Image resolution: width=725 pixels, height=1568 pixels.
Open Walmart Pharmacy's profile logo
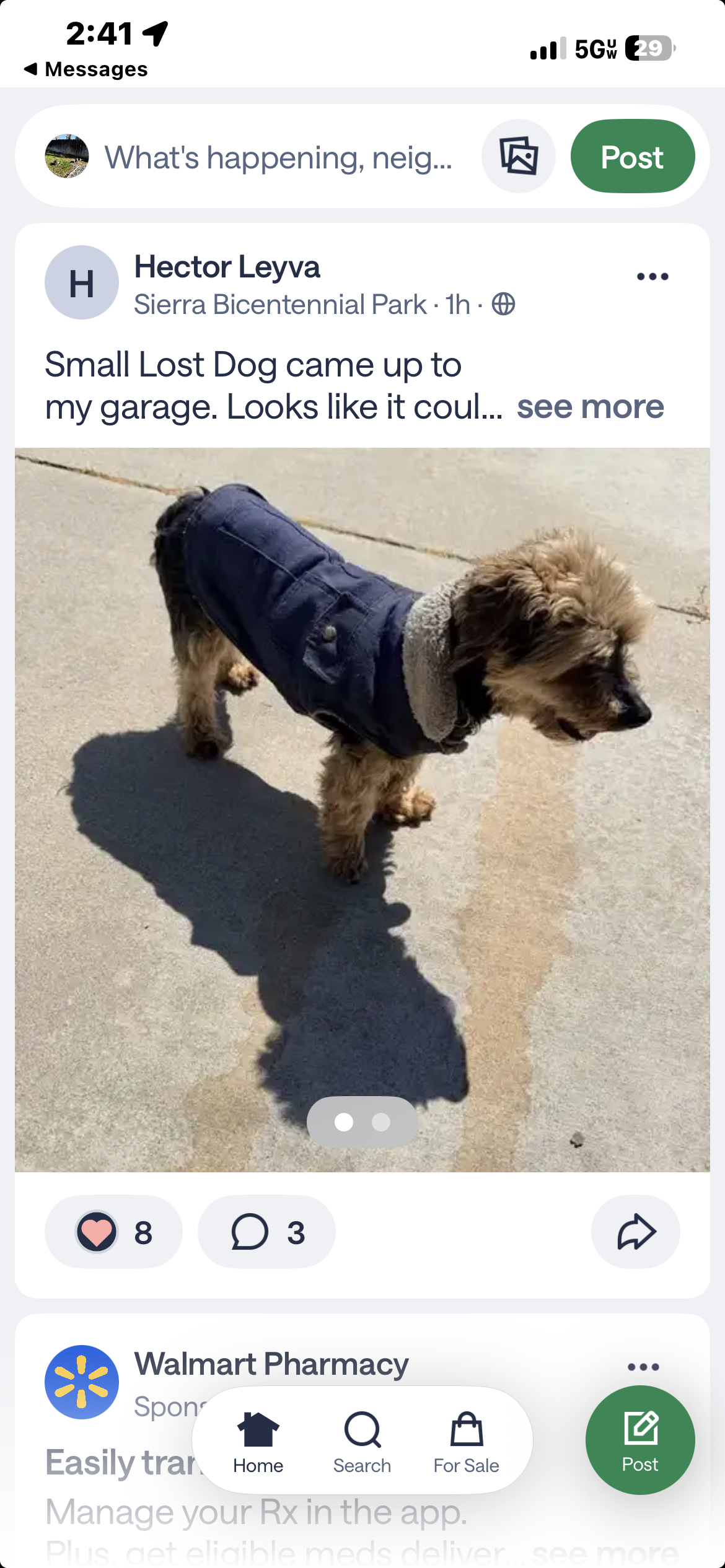82,1382
